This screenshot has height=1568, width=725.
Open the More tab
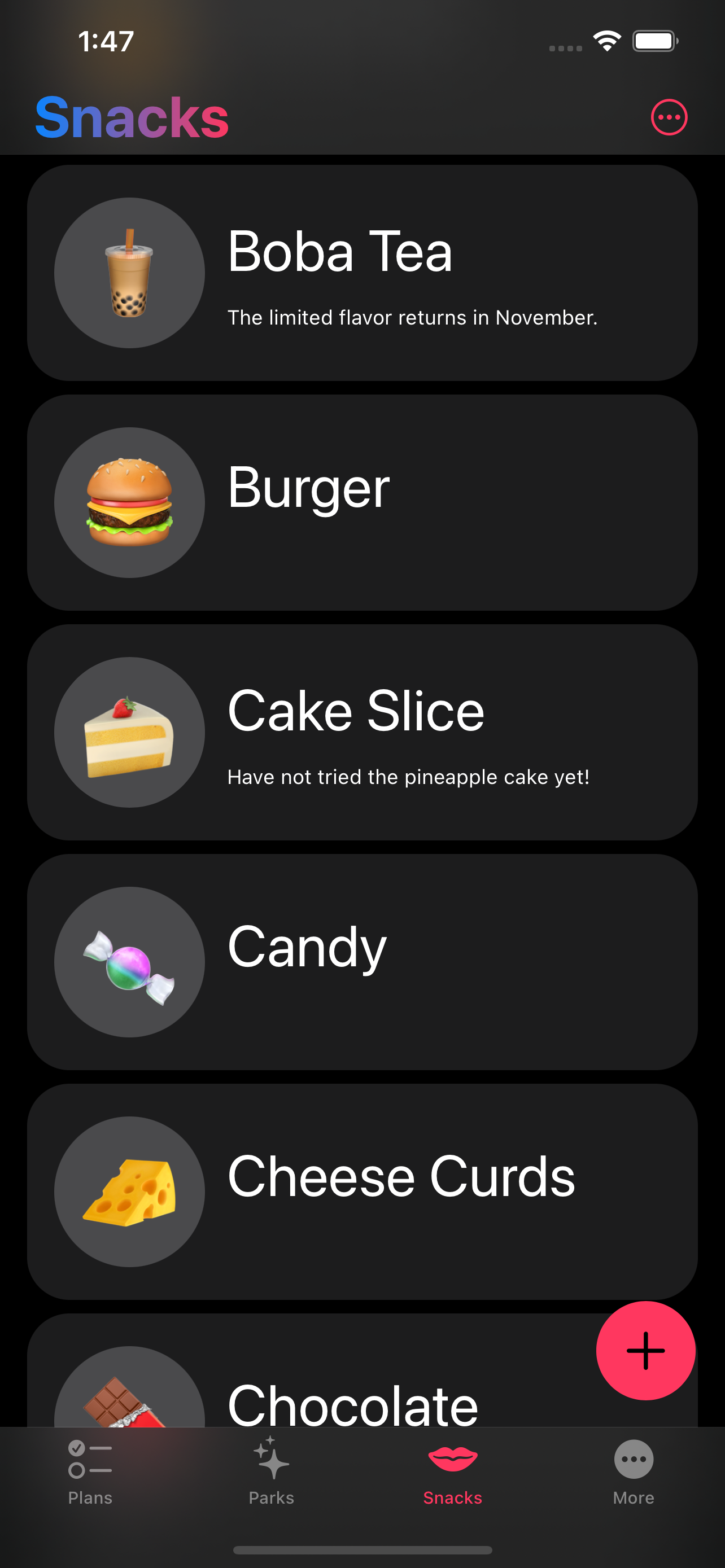(x=634, y=1472)
